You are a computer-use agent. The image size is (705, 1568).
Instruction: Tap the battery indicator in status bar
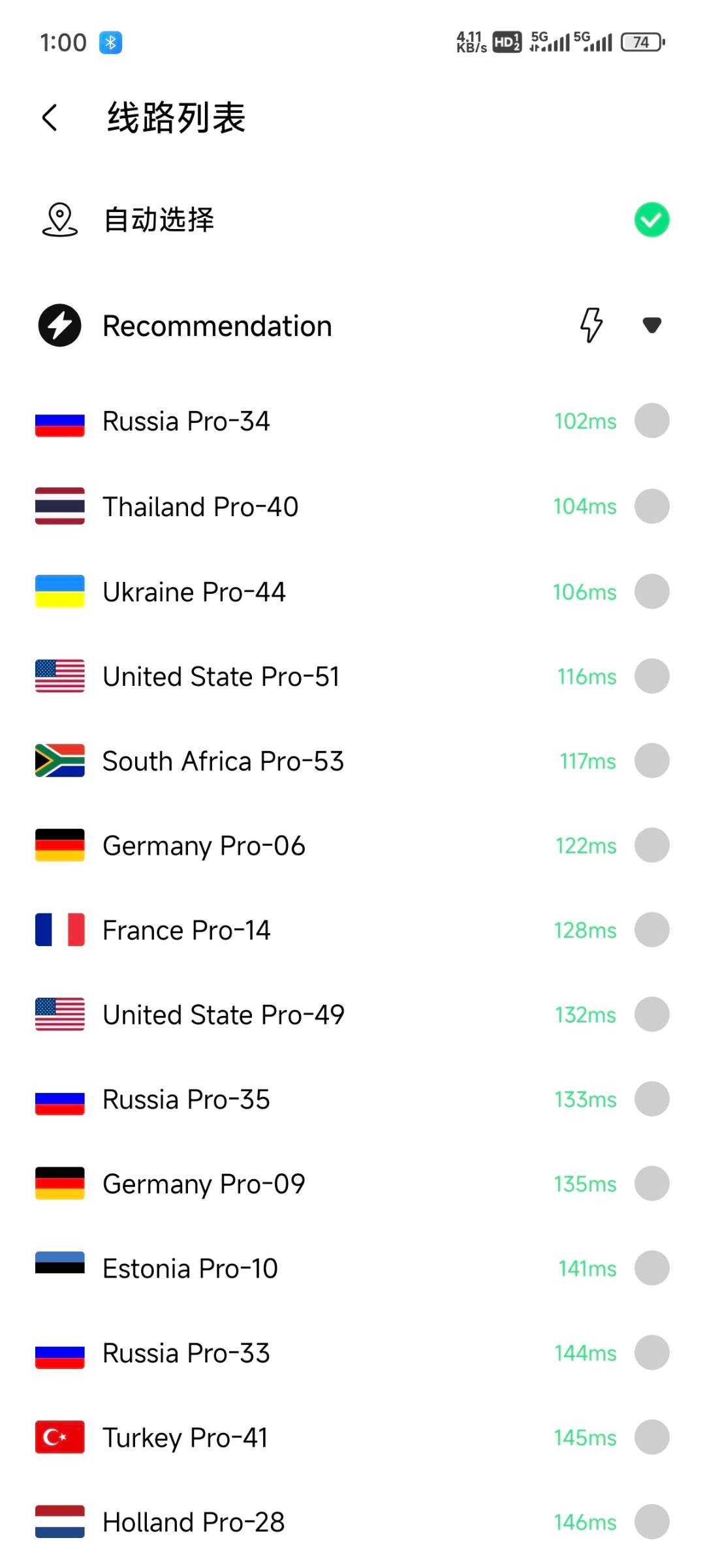[x=642, y=42]
